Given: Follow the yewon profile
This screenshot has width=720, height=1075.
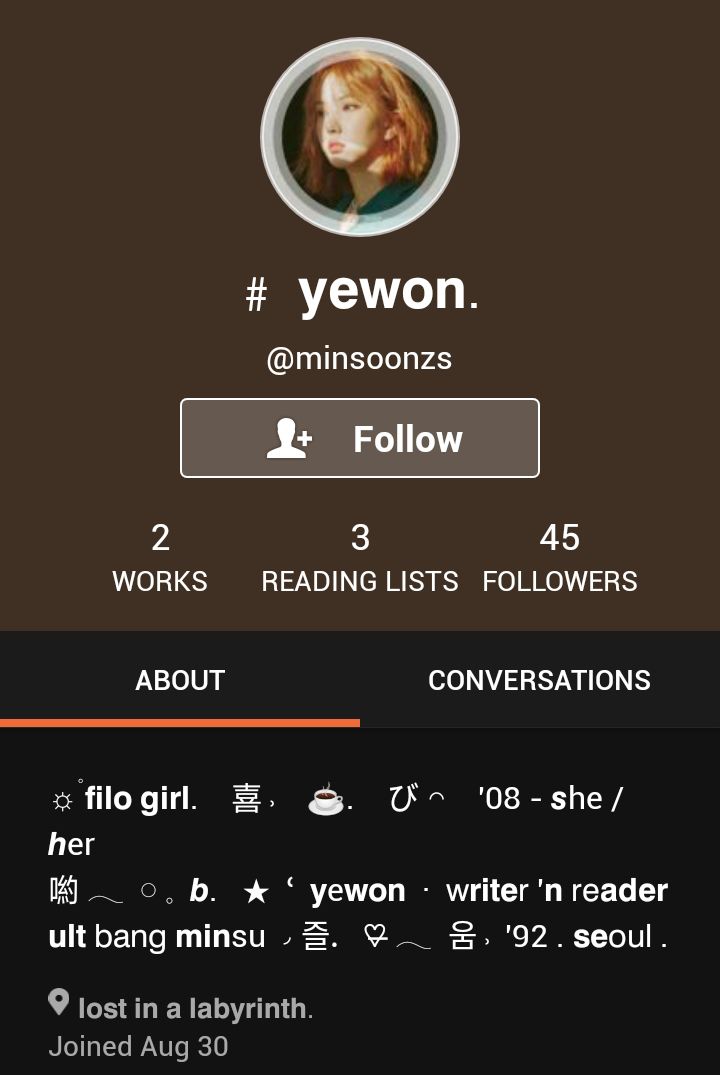Looking at the screenshot, I should point(360,438).
